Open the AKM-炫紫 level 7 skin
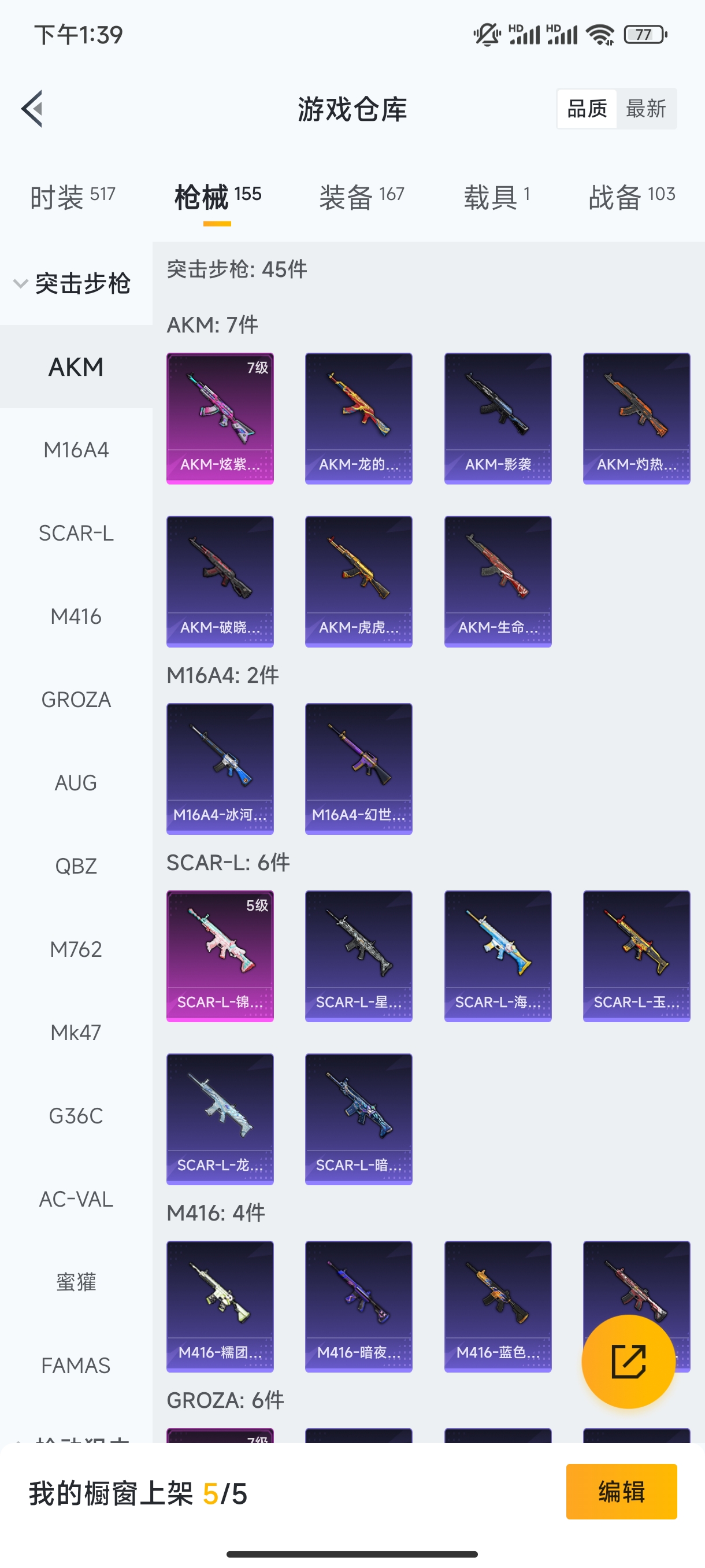The image size is (705, 1568). pos(220,419)
